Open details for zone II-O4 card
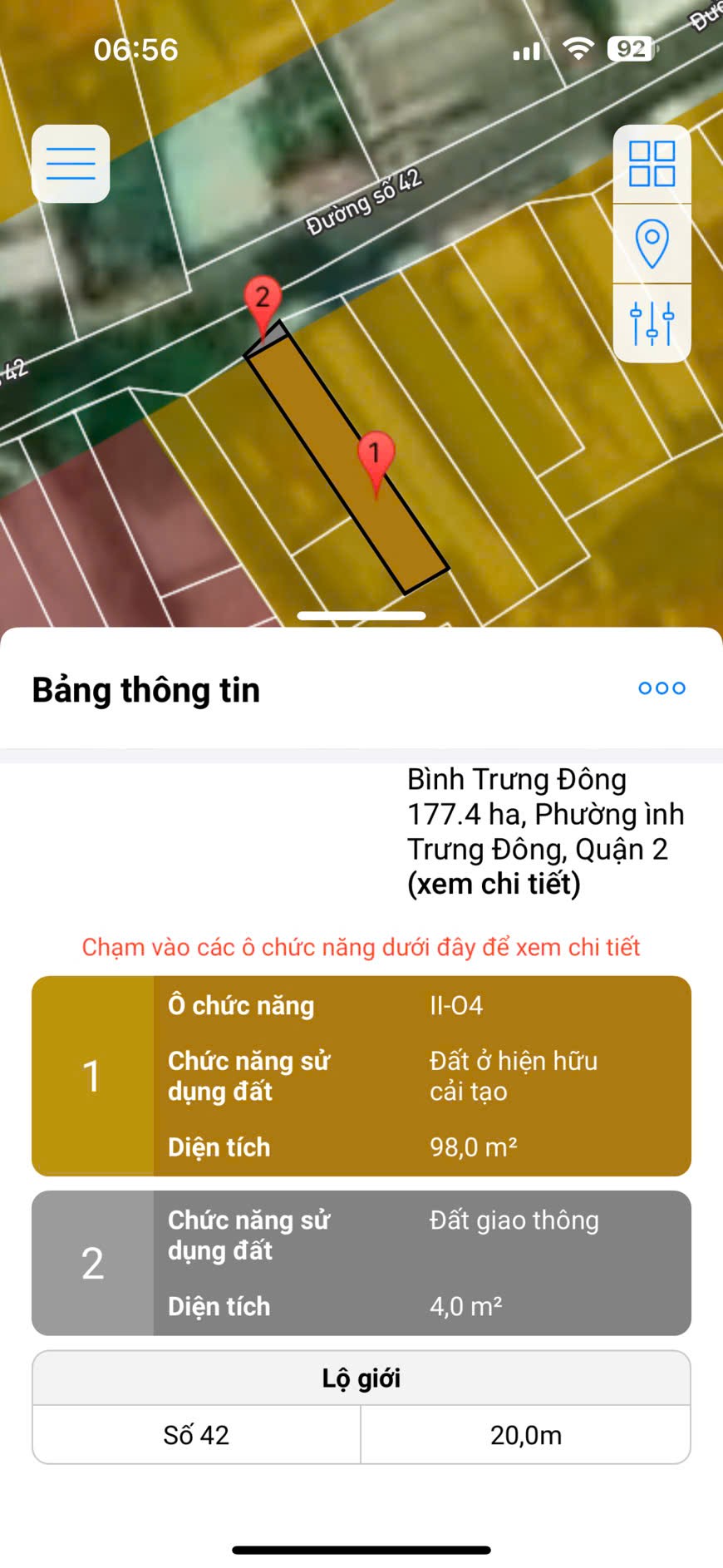 tap(361, 1076)
